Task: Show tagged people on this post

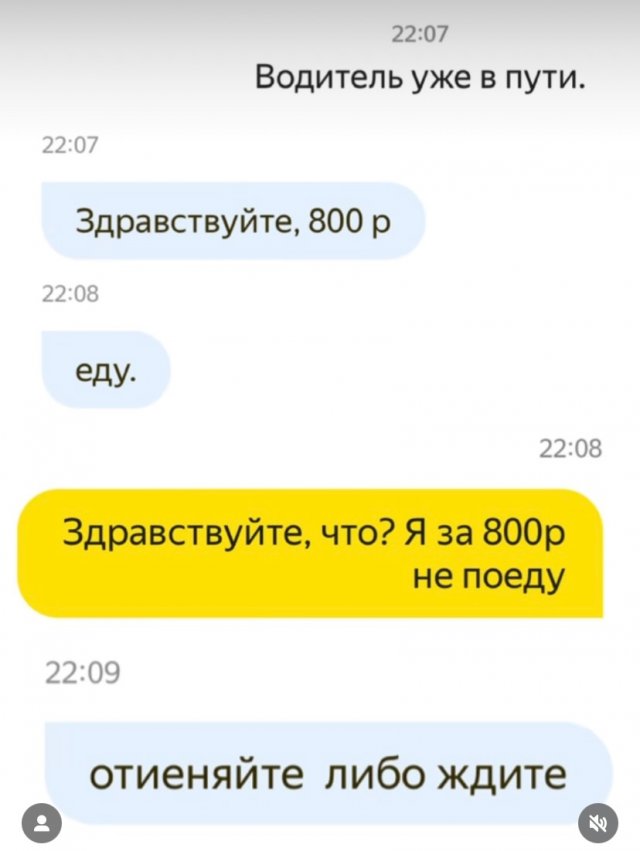Action: [x=42, y=824]
